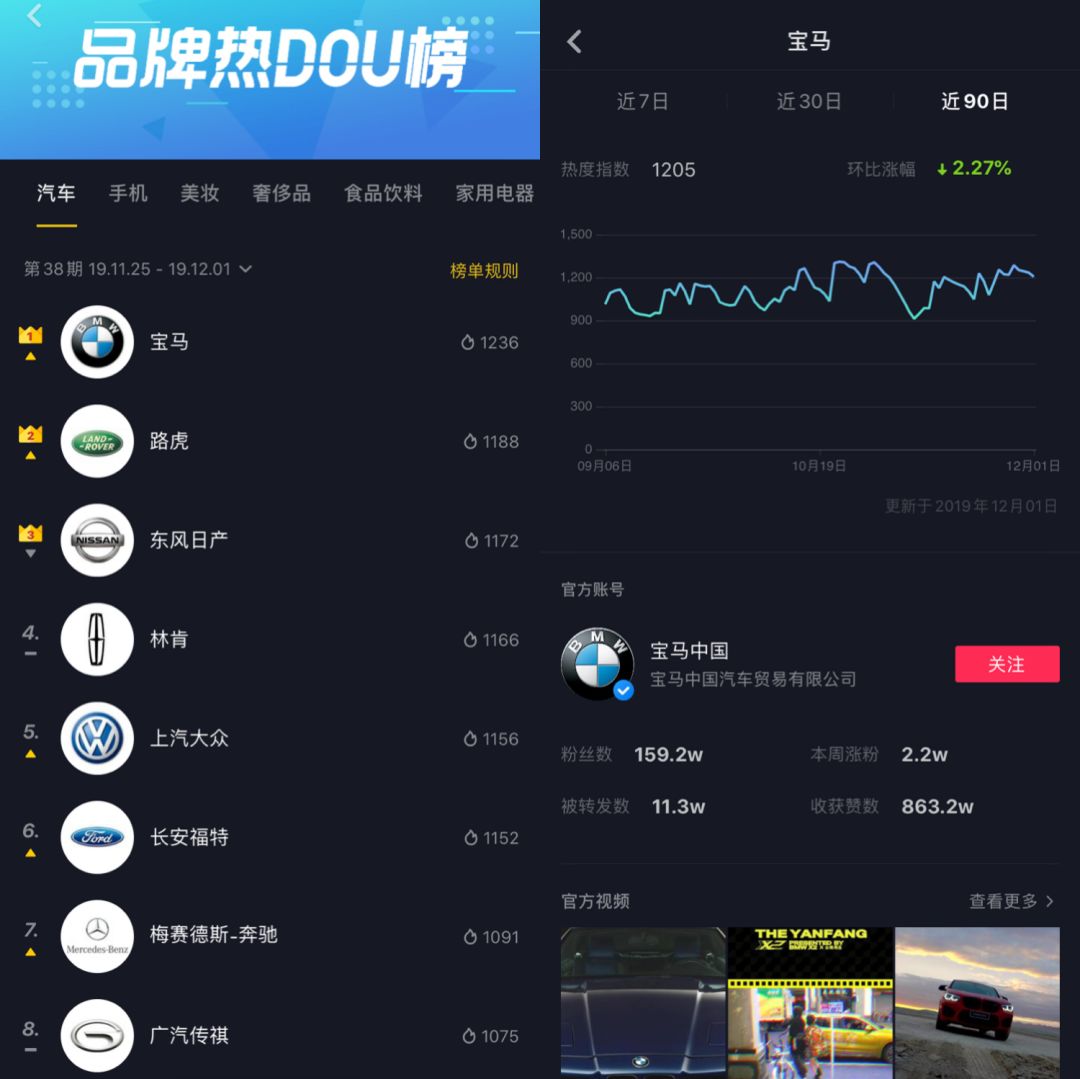Switch to the 食品饮料 tab
The image size is (1080, 1079).
[x=383, y=193]
